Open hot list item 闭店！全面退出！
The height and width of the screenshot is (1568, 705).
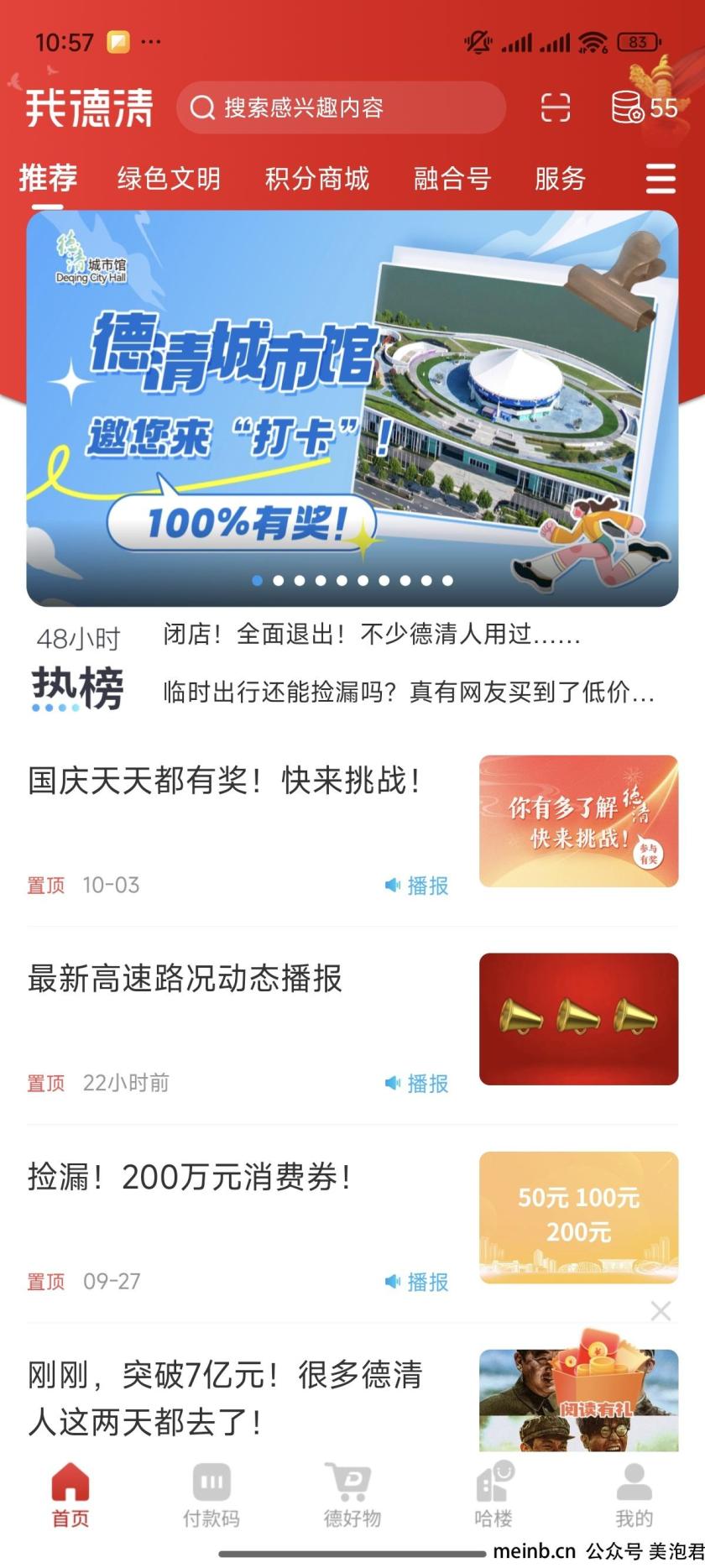tap(372, 635)
